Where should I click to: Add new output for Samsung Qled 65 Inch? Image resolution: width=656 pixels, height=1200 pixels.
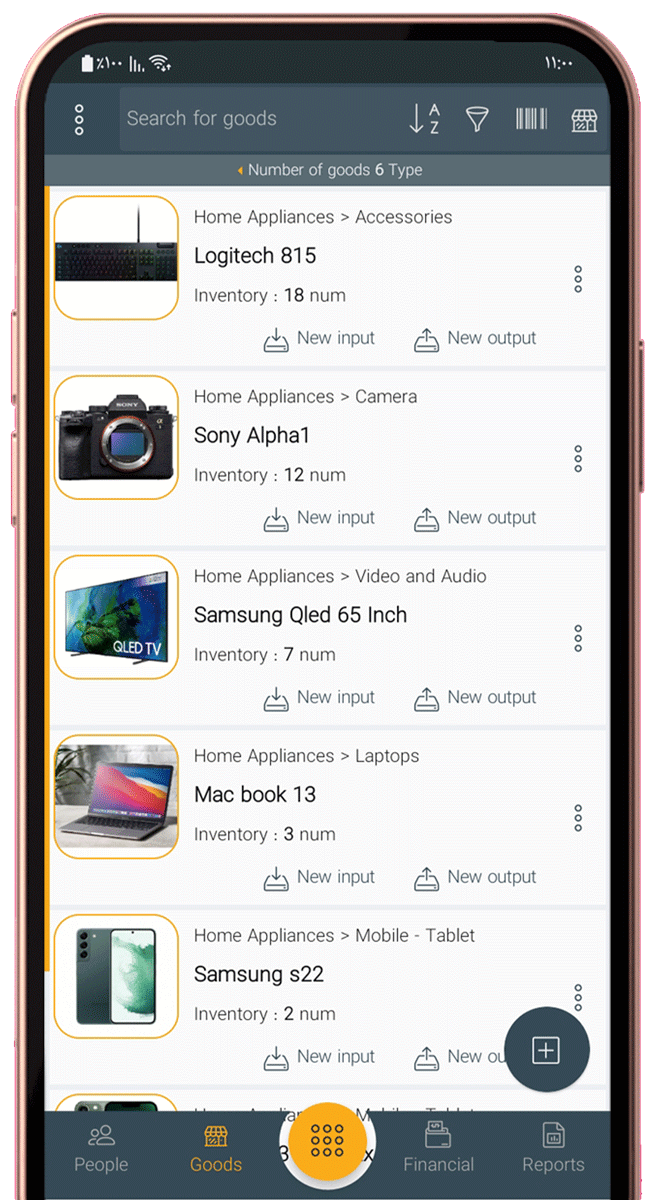(476, 698)
